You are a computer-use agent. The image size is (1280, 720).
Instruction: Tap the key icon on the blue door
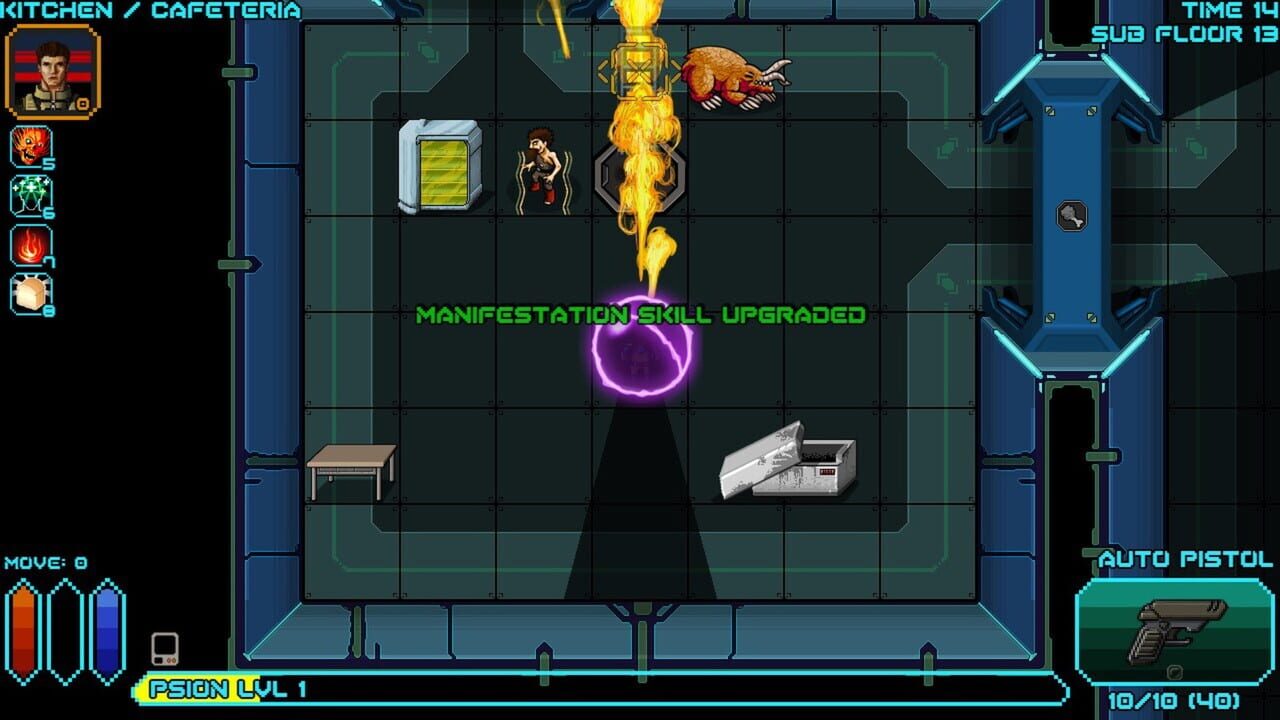[1071, 216]
